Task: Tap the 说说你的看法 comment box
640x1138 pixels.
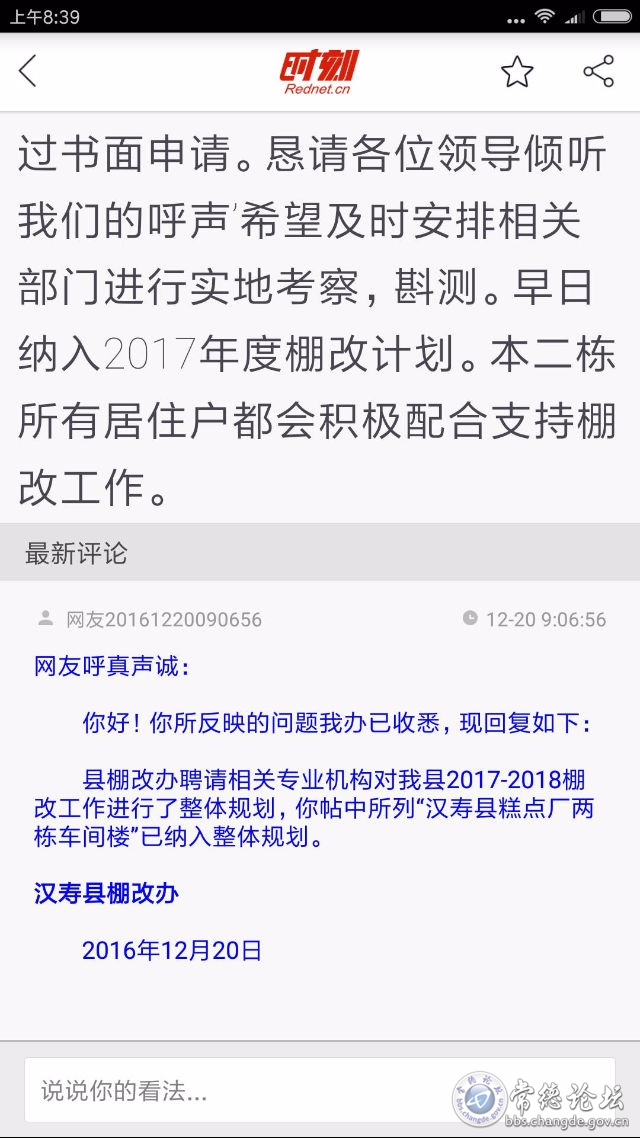Action: point(320,1089)
